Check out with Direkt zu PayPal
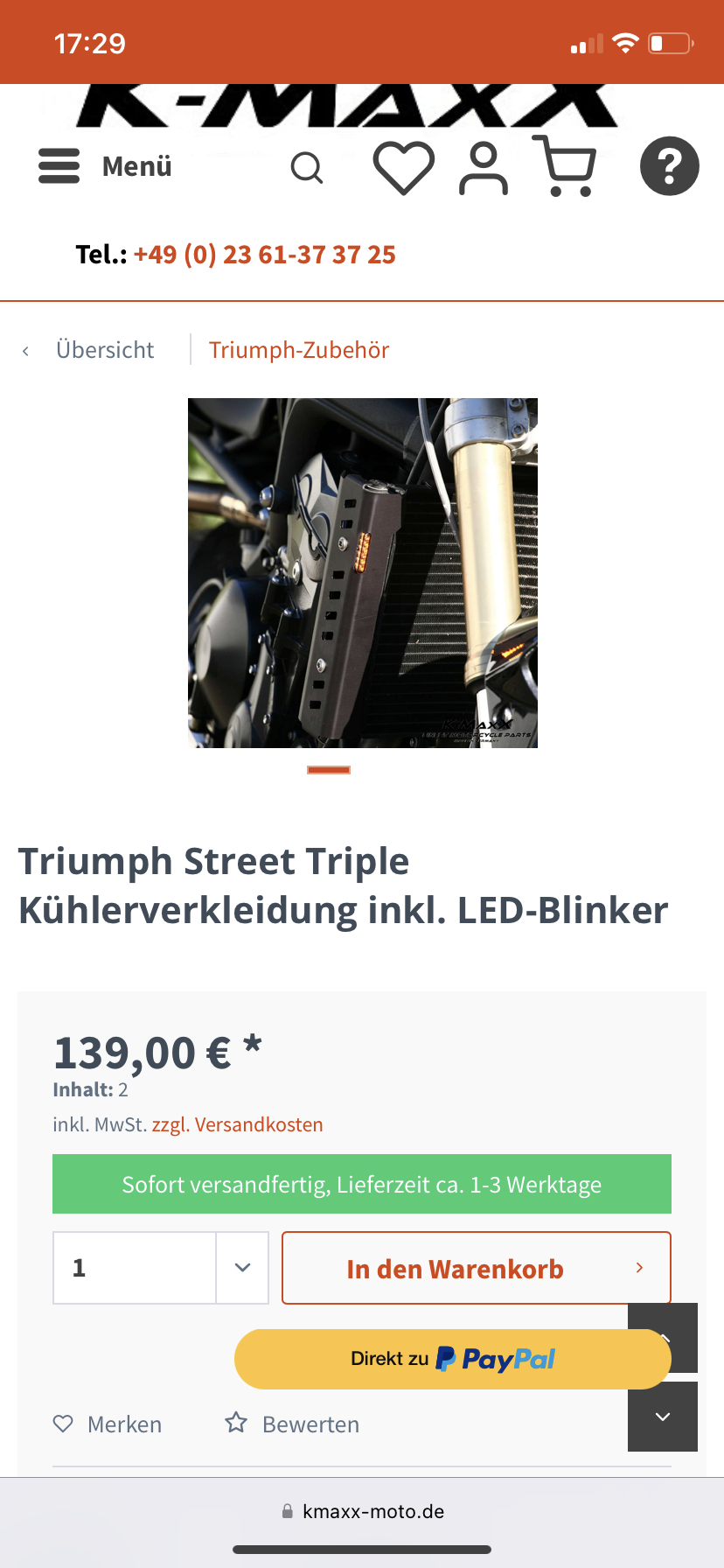The width and height of the screenshot is (724, 1568). coord(453,1359)
